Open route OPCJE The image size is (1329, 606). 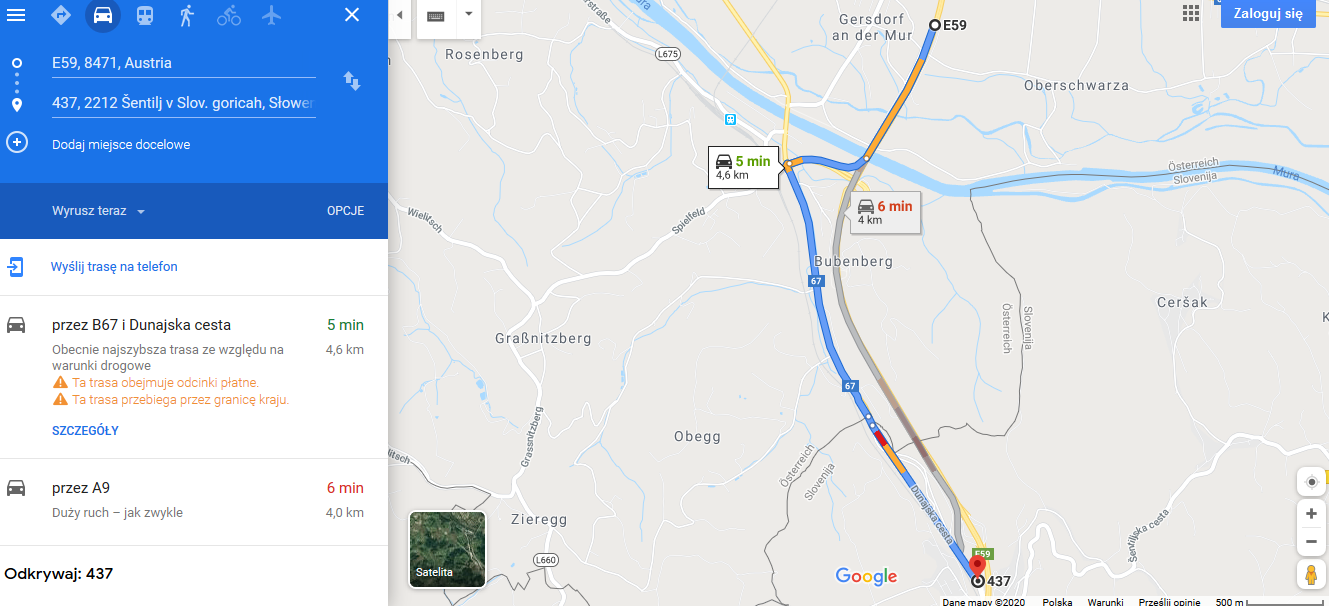[345, 211]
